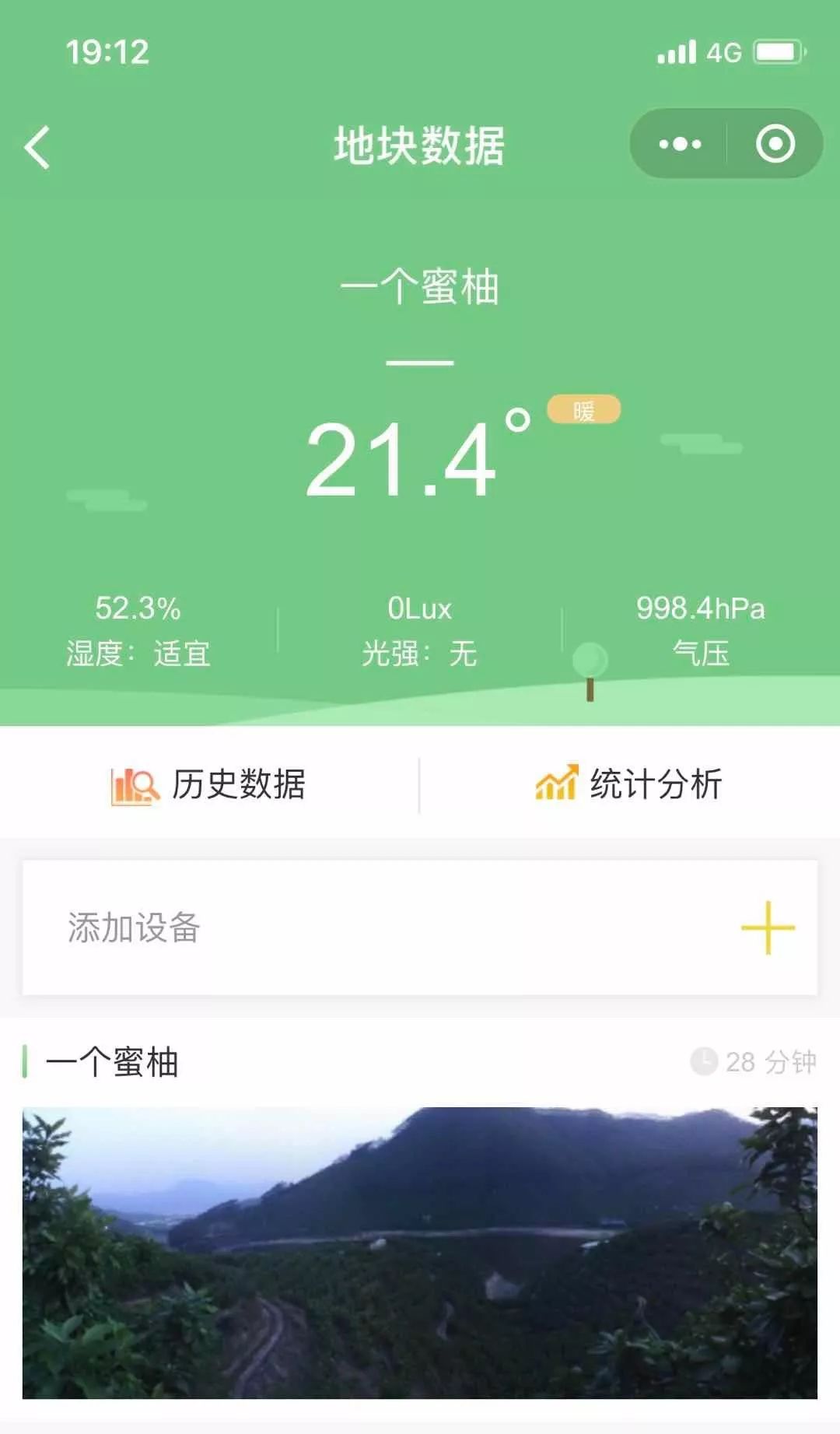Tap the 湿度 适宜 humidity indicator

[140, 654]
